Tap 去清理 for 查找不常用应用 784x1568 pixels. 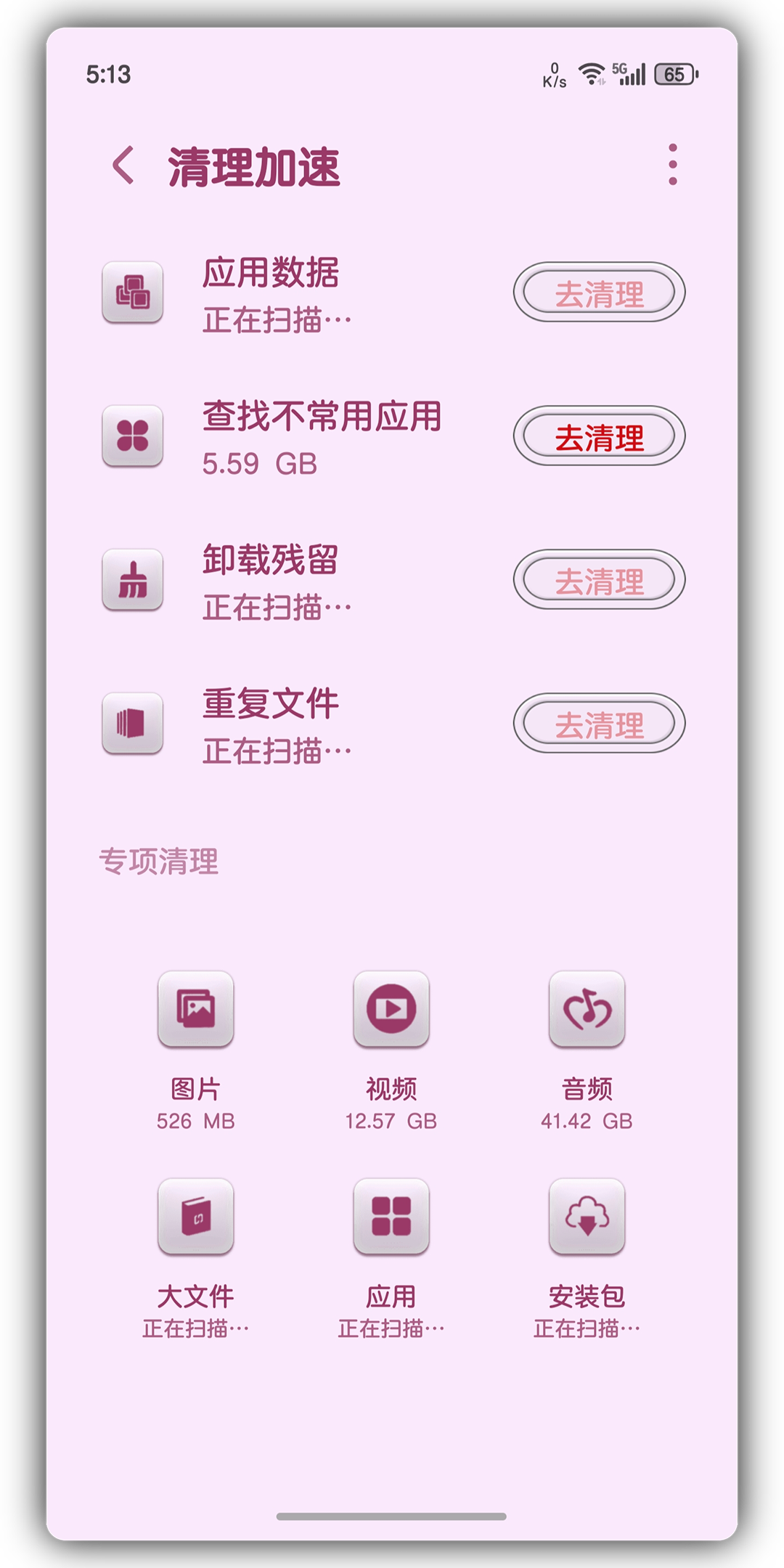(599, 436)
